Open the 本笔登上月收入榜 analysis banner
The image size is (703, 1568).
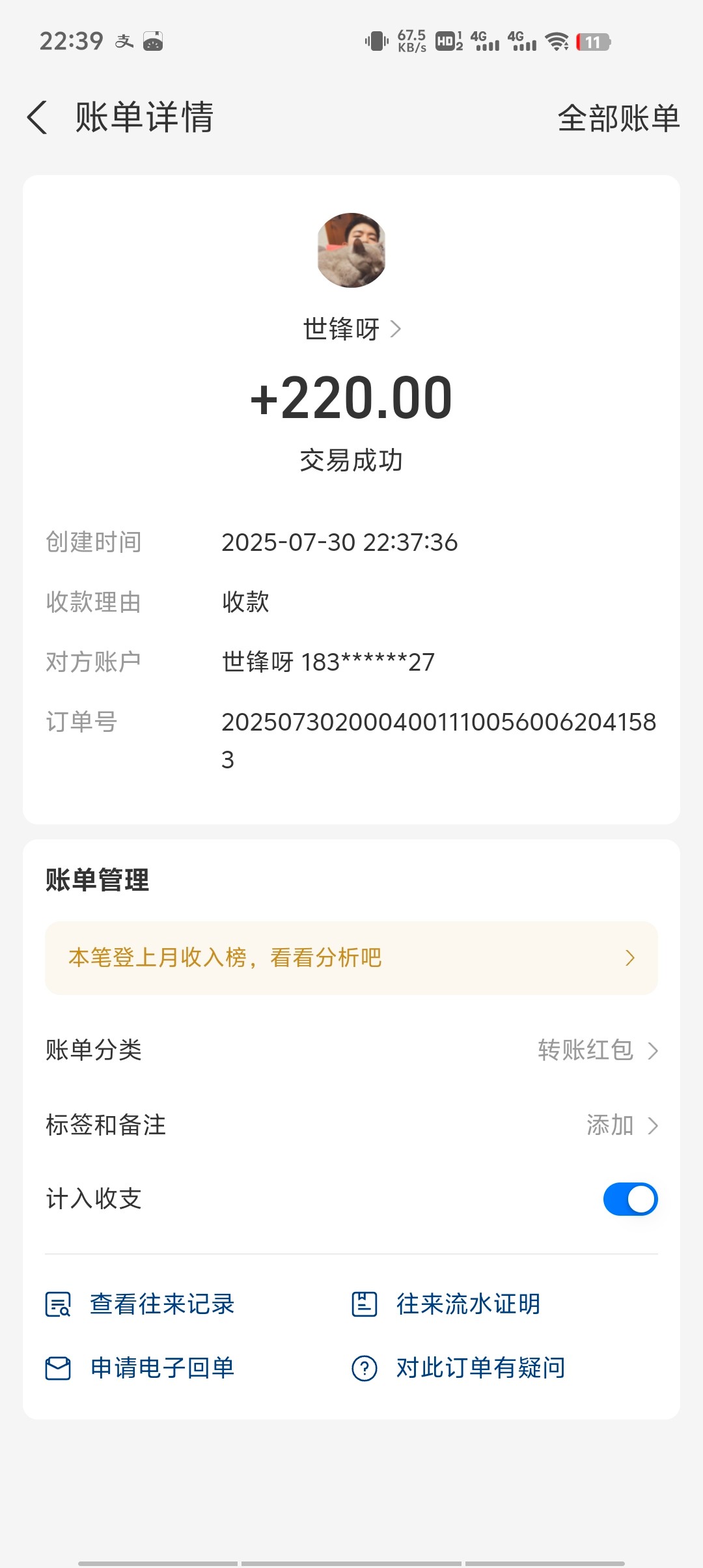click(351, 958)
